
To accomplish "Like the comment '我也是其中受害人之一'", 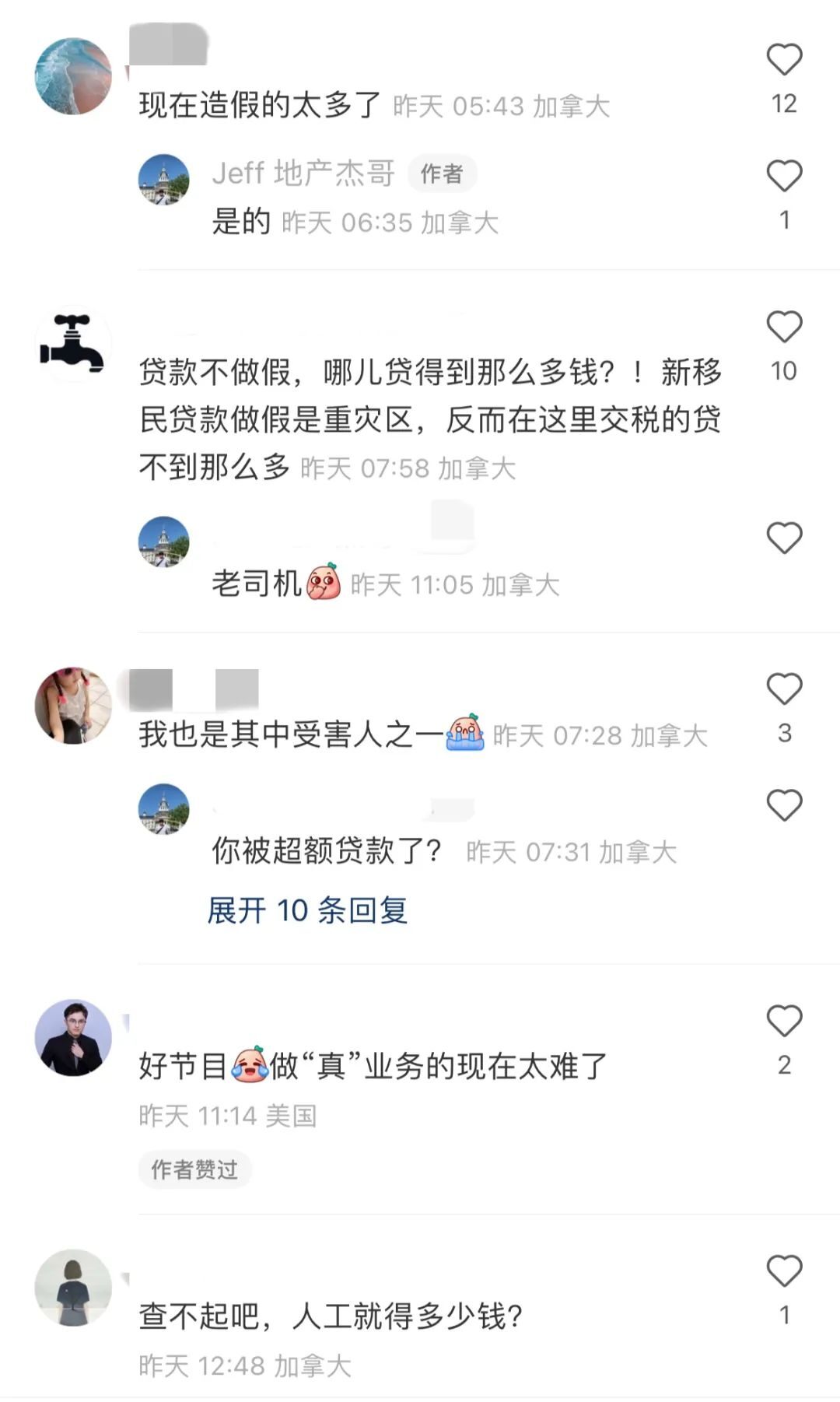I will 784,689.
